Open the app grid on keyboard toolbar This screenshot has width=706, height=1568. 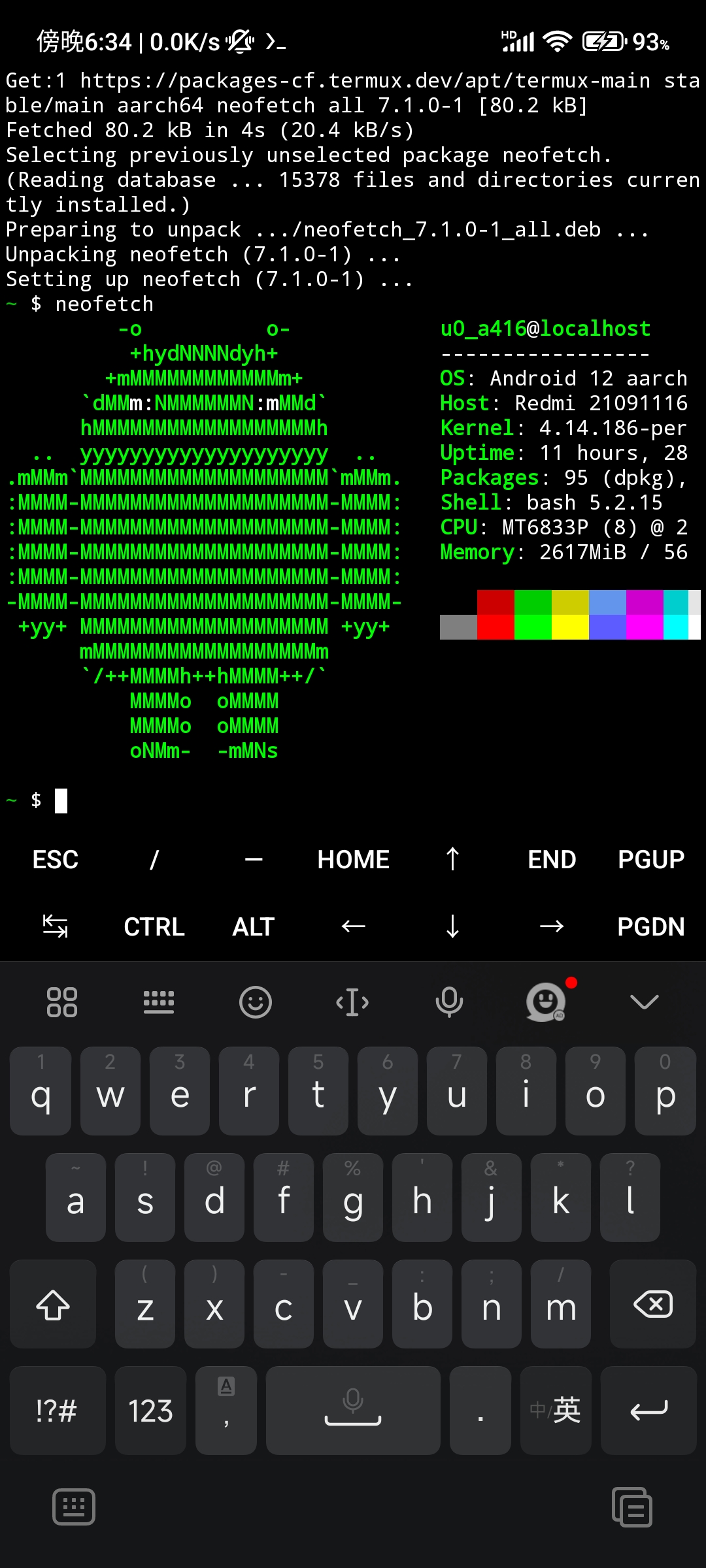pyautogui.click(x=62, y=1001)
